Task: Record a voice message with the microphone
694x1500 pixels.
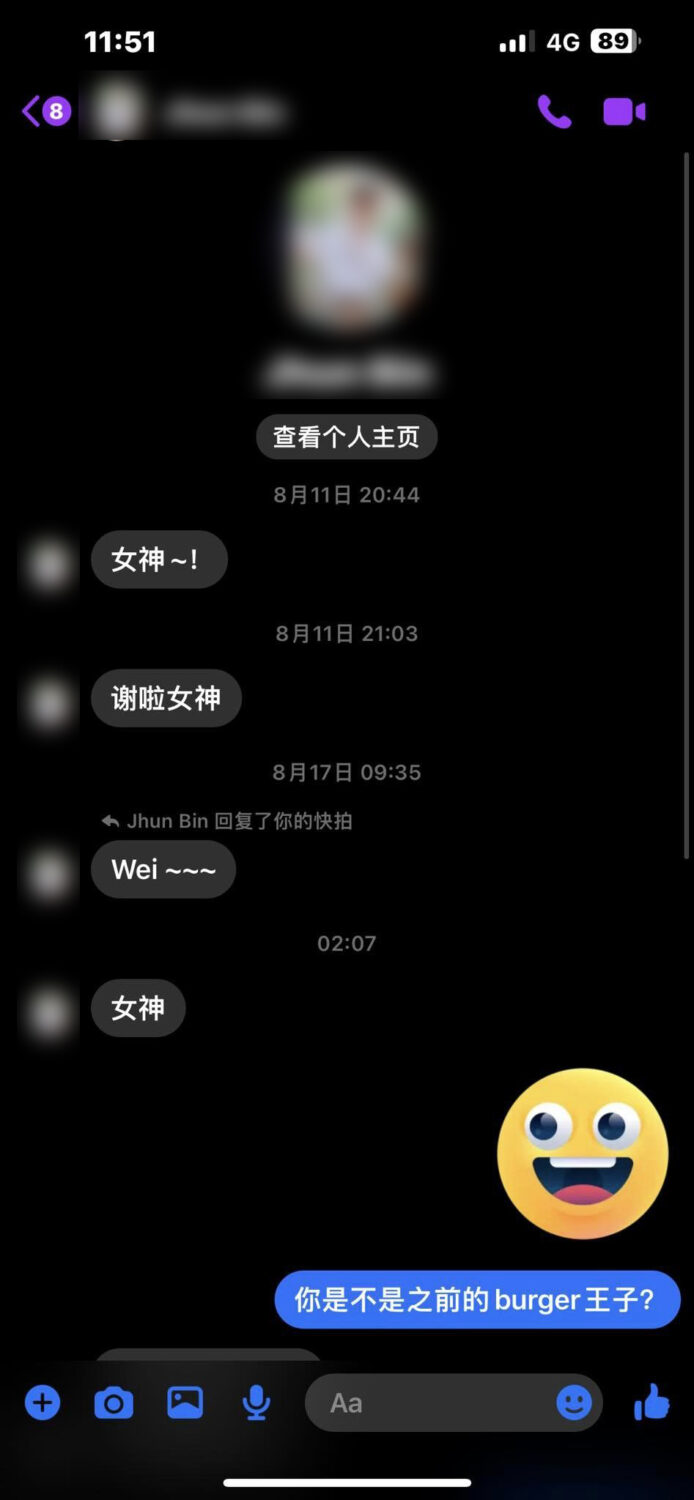Action: pos(257,1403)
